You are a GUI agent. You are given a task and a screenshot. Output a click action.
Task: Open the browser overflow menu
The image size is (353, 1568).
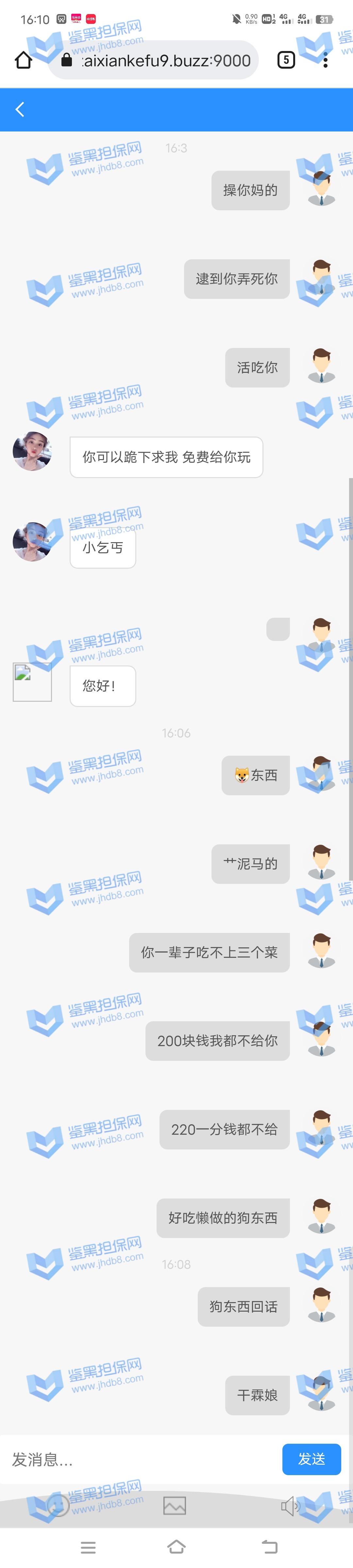pos(326,60)
